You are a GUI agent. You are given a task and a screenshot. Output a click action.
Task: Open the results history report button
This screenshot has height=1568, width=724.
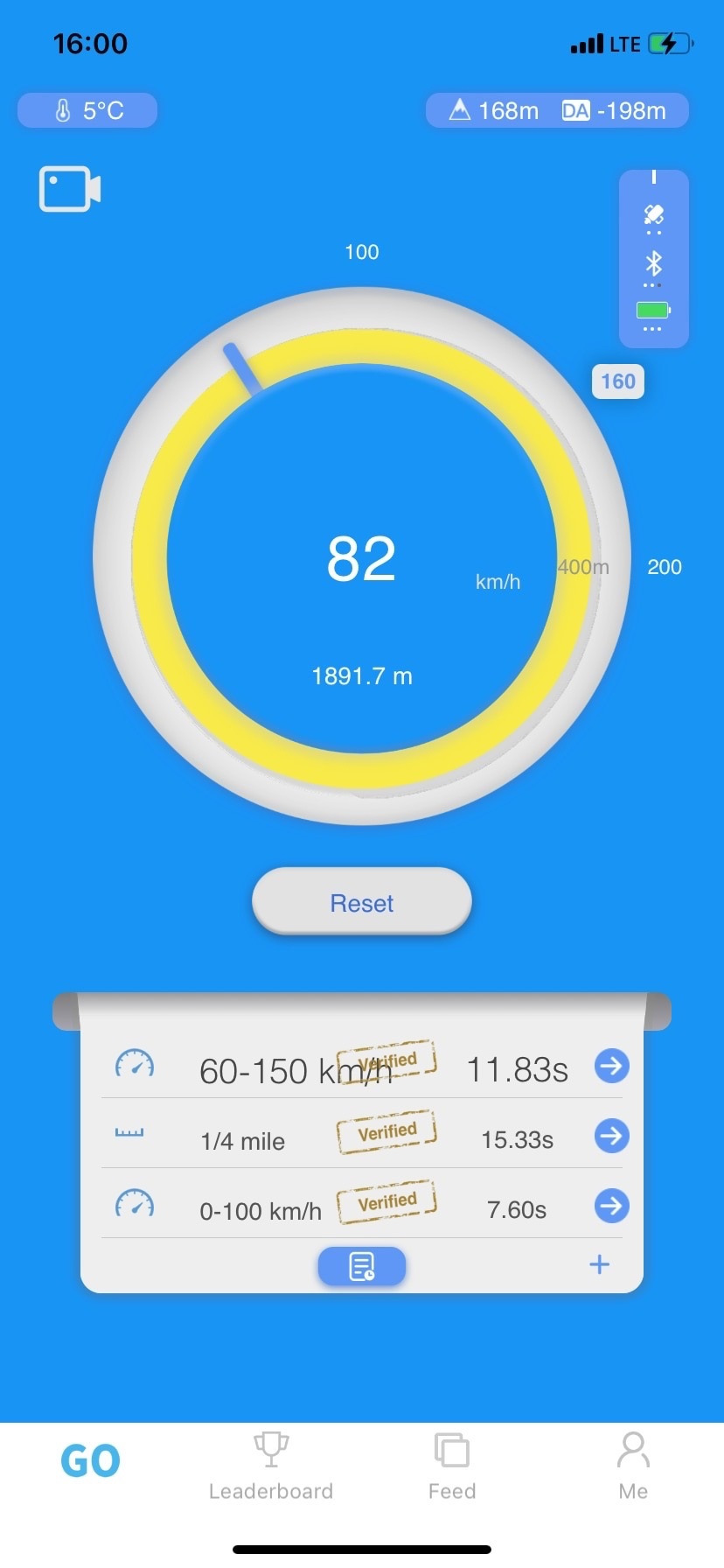[x=362, y=1266]
